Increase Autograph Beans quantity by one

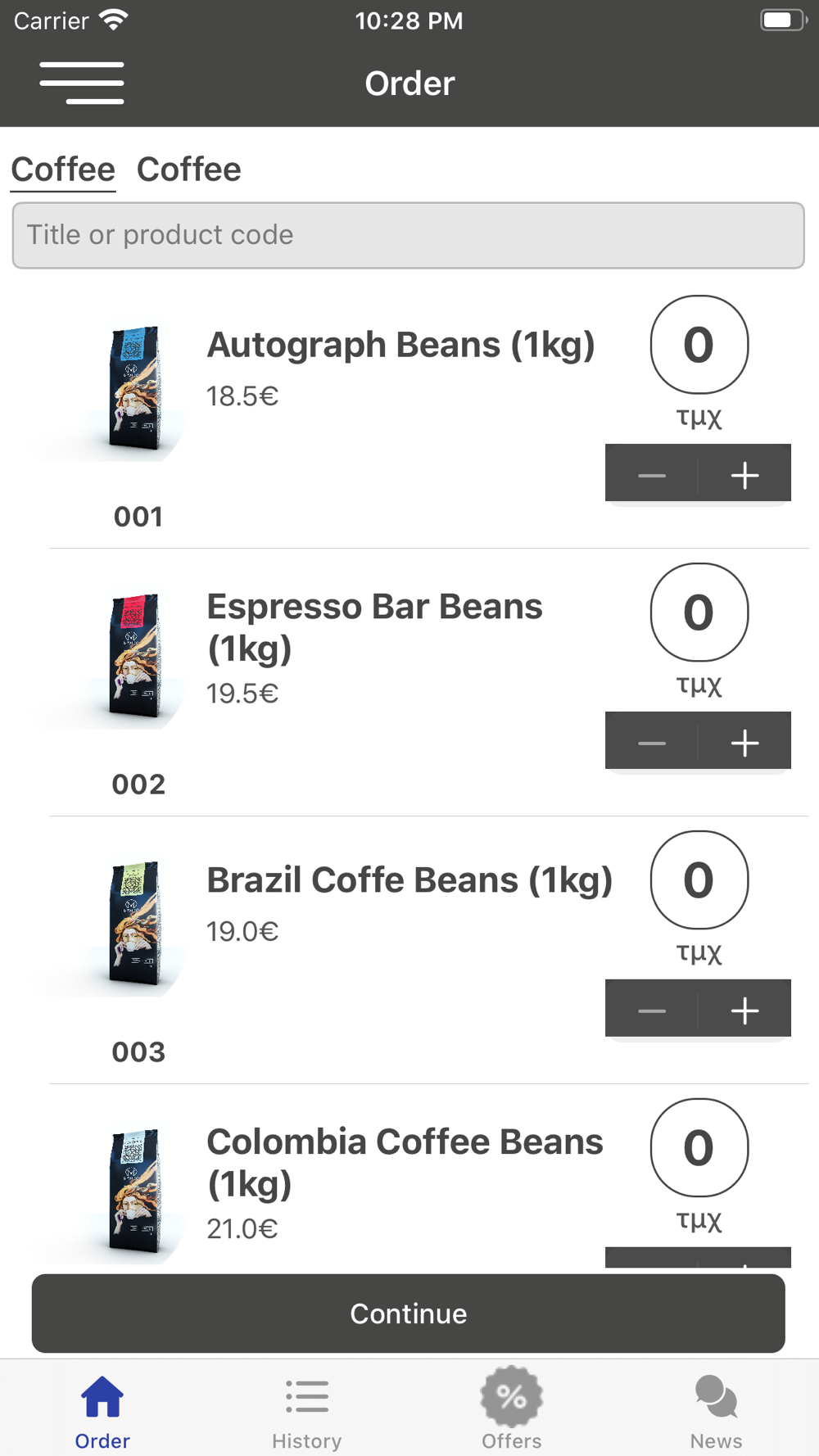point(744,474)
